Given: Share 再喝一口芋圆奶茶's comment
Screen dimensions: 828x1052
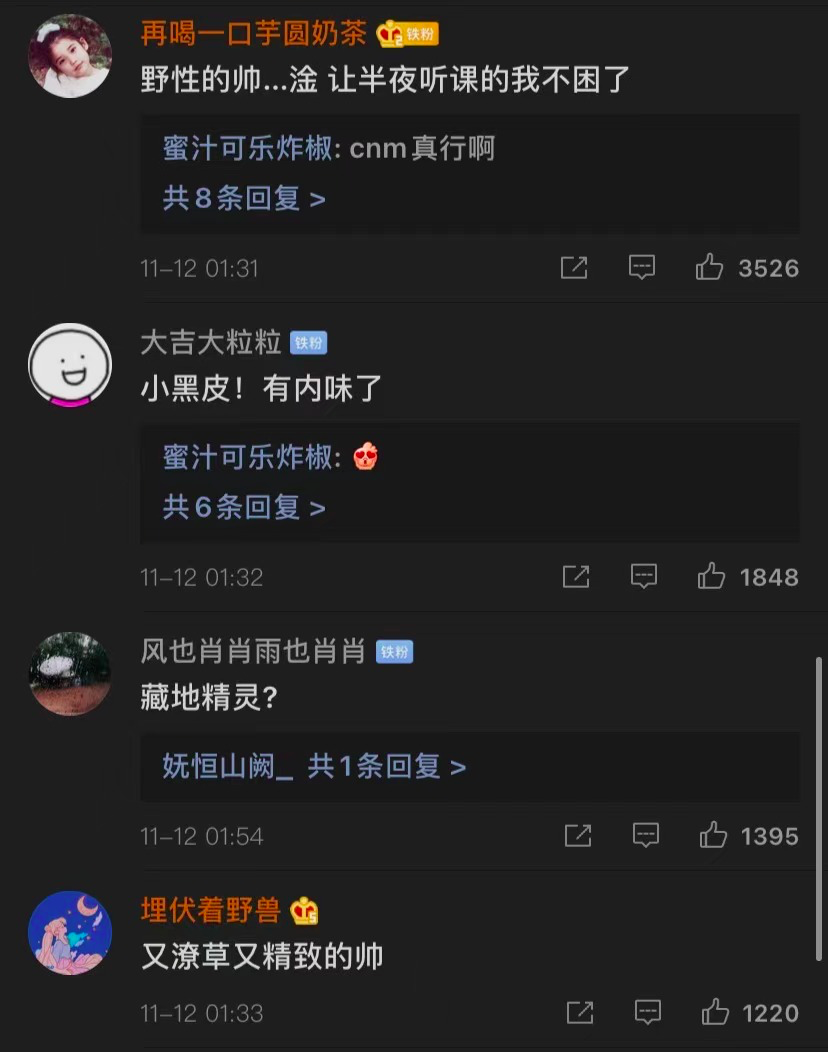Looking at the screenshot, I should coord(574,268).
